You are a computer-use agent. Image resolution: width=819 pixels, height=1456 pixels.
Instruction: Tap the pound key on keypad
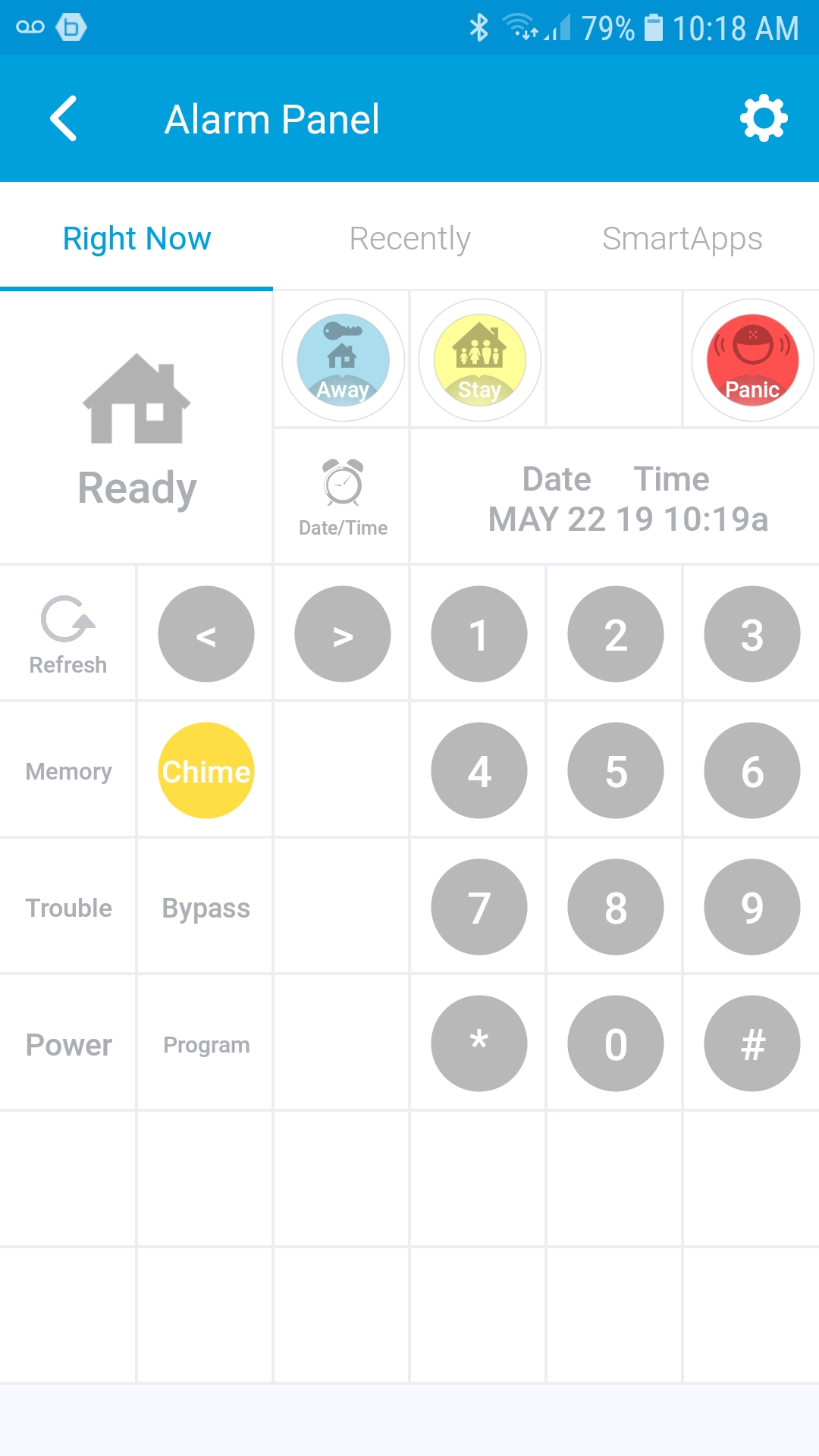click(752, 1043)
